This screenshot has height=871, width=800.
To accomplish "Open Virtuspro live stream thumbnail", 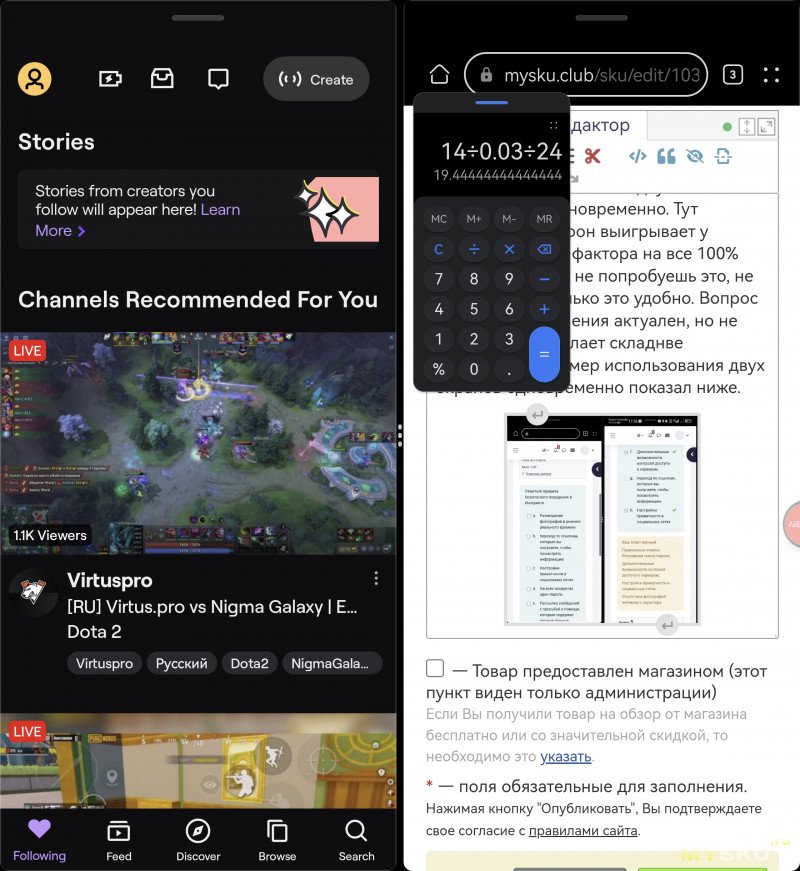I will pos(198,443).
